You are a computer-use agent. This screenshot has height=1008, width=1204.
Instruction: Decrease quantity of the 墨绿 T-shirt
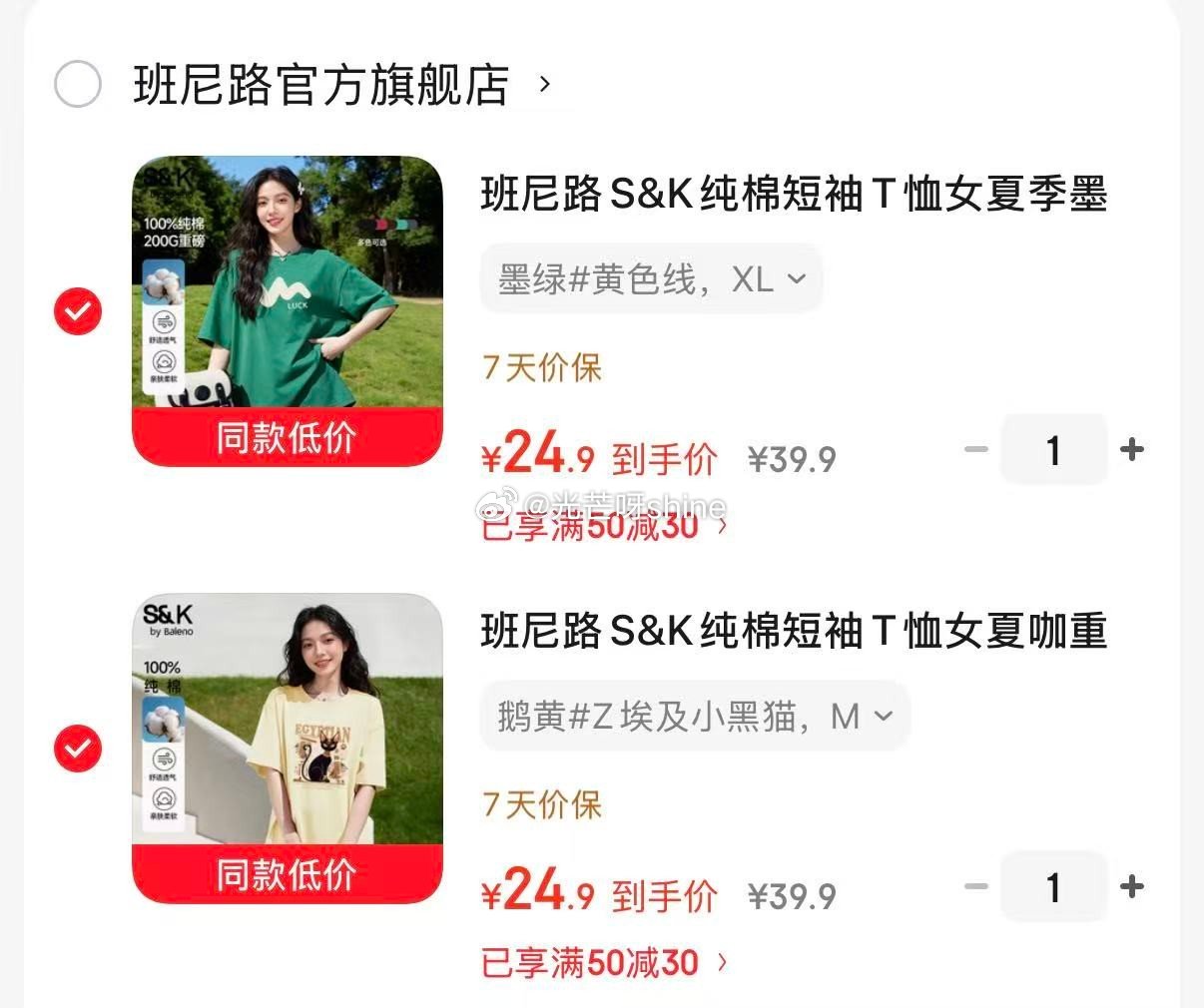[975, 450]
